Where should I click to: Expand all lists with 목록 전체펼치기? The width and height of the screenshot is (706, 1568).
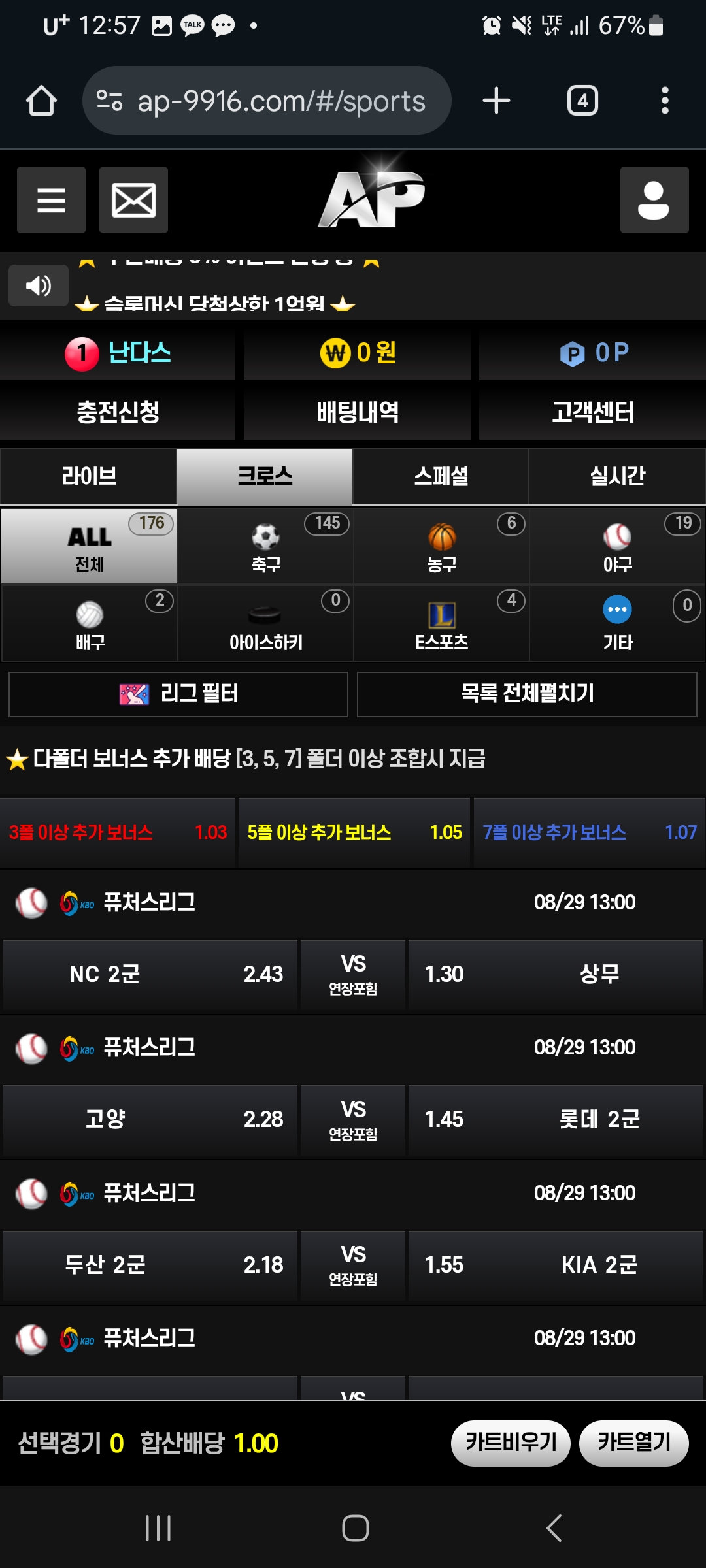pyautogui.click(x=527, y=694)
